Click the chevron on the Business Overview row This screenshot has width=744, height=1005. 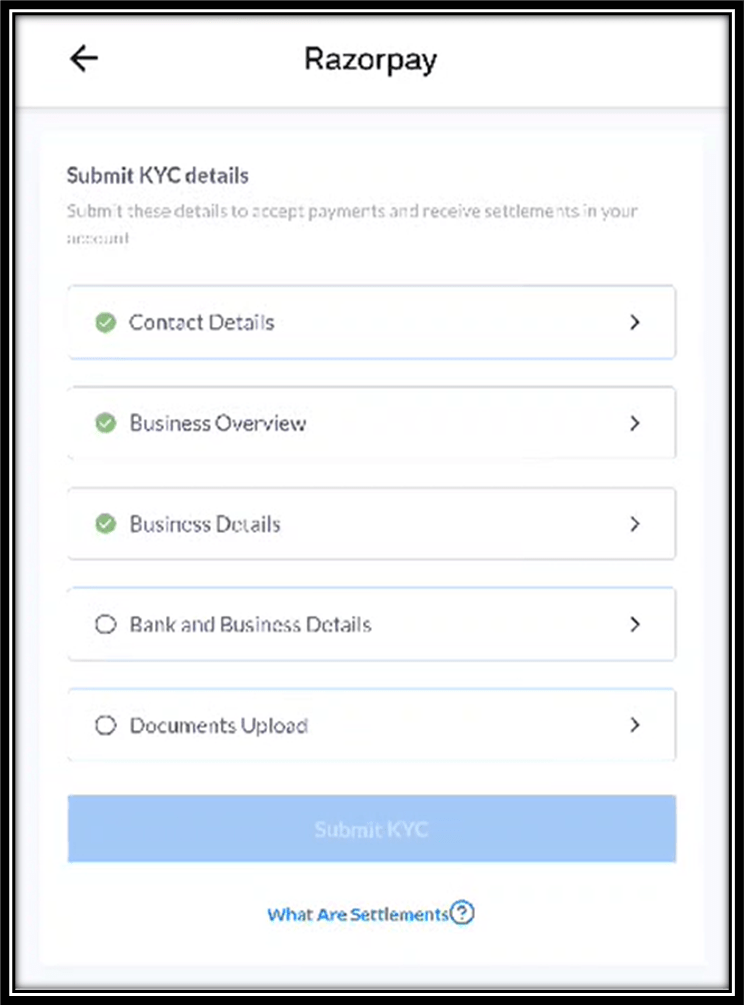pos(635,423)
